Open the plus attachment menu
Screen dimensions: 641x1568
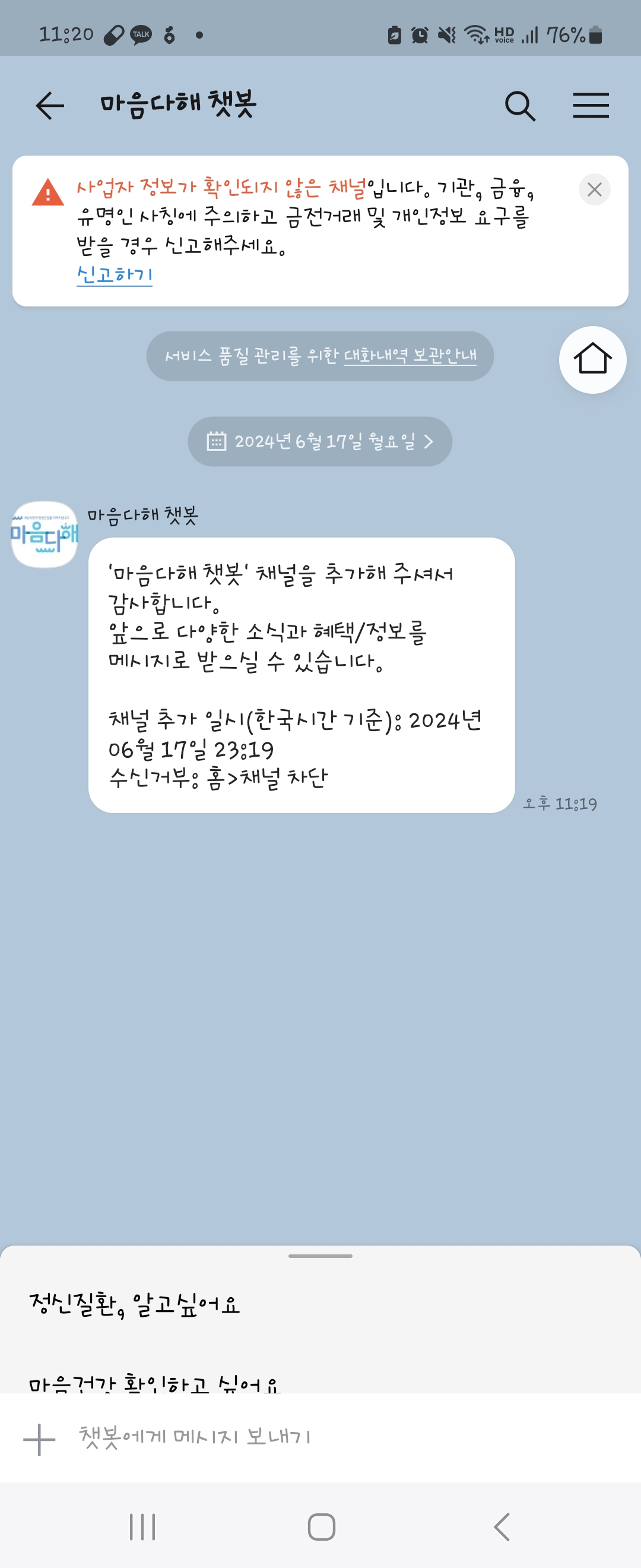(x=39, y=1439)
